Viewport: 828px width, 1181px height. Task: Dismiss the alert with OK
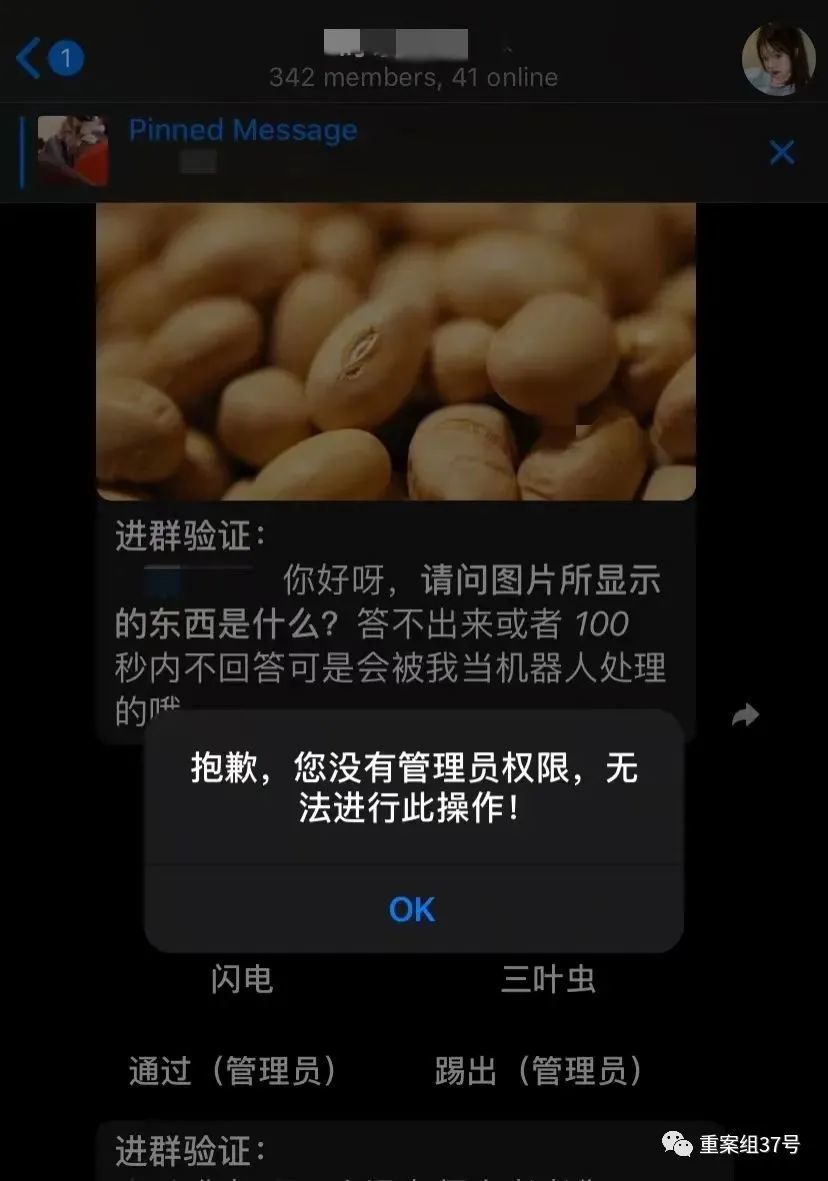point(412,909)
